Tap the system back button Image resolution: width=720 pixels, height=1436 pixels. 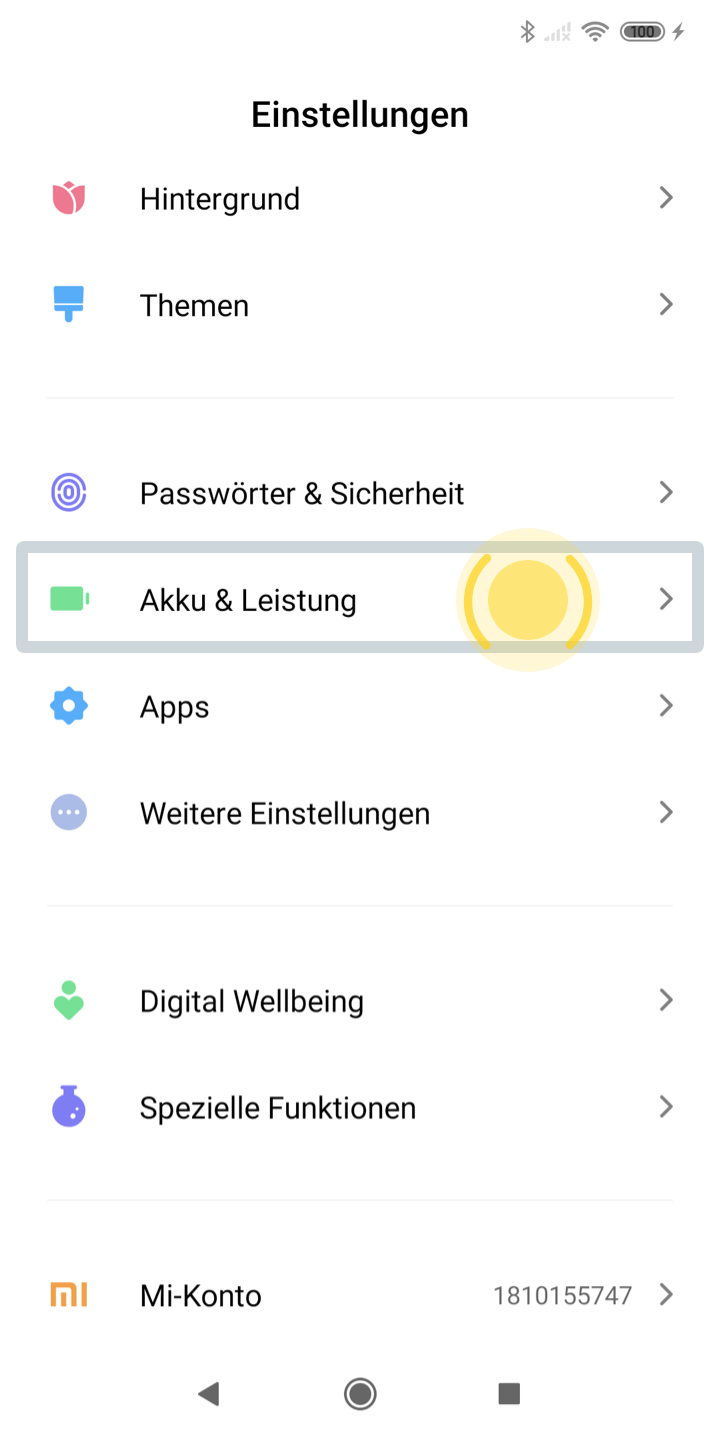[x=209, y=1393]
